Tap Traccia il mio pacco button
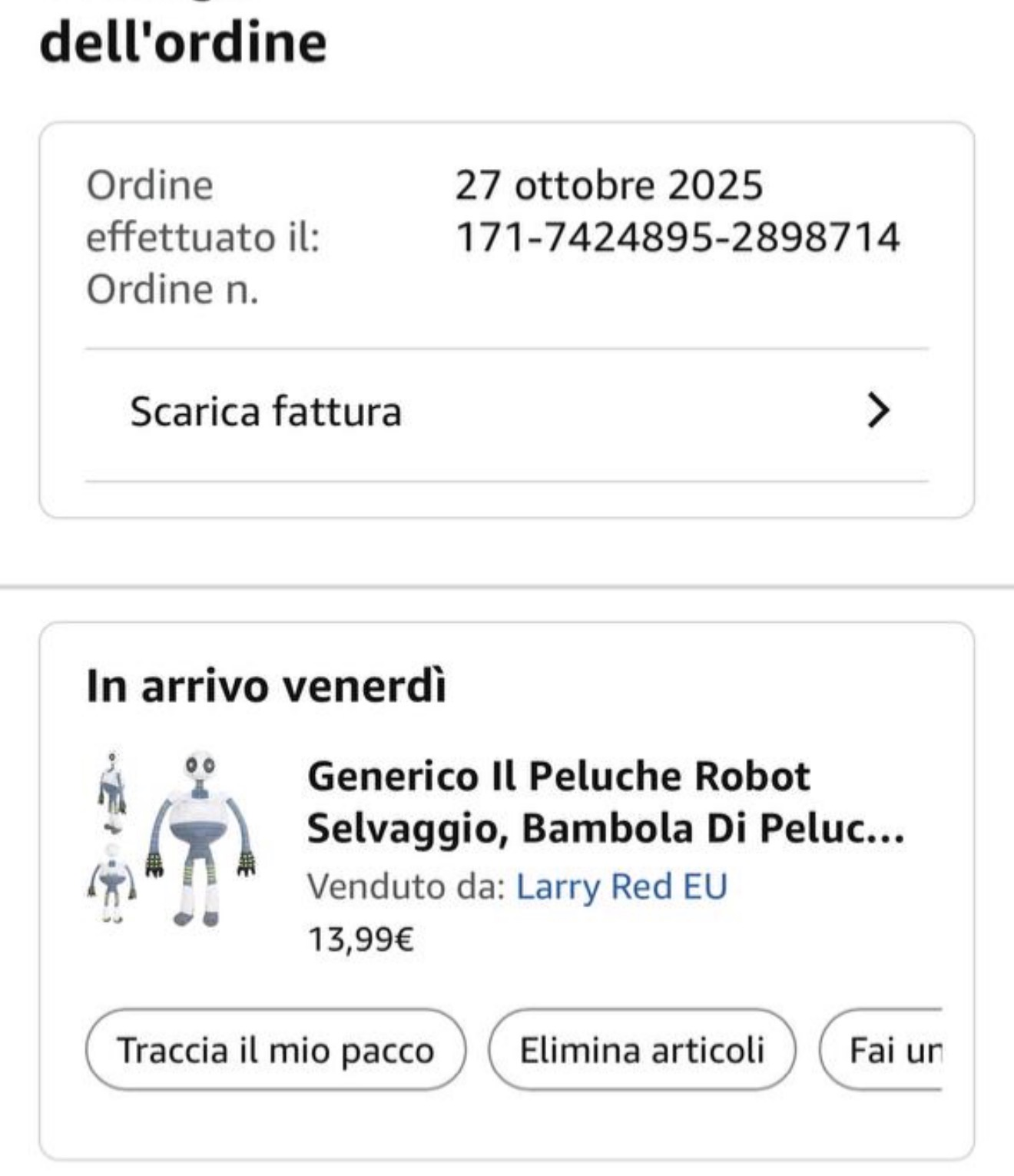 275,1050
